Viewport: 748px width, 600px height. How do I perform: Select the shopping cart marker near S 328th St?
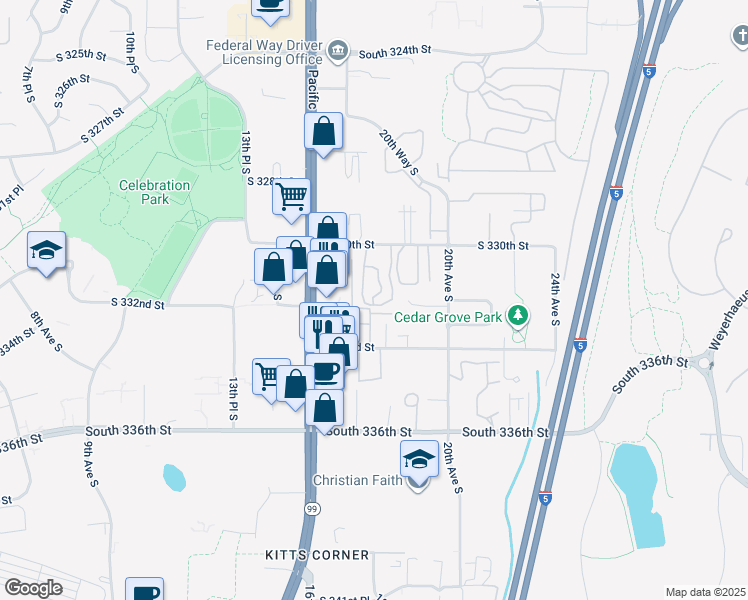tap(291, 196)
